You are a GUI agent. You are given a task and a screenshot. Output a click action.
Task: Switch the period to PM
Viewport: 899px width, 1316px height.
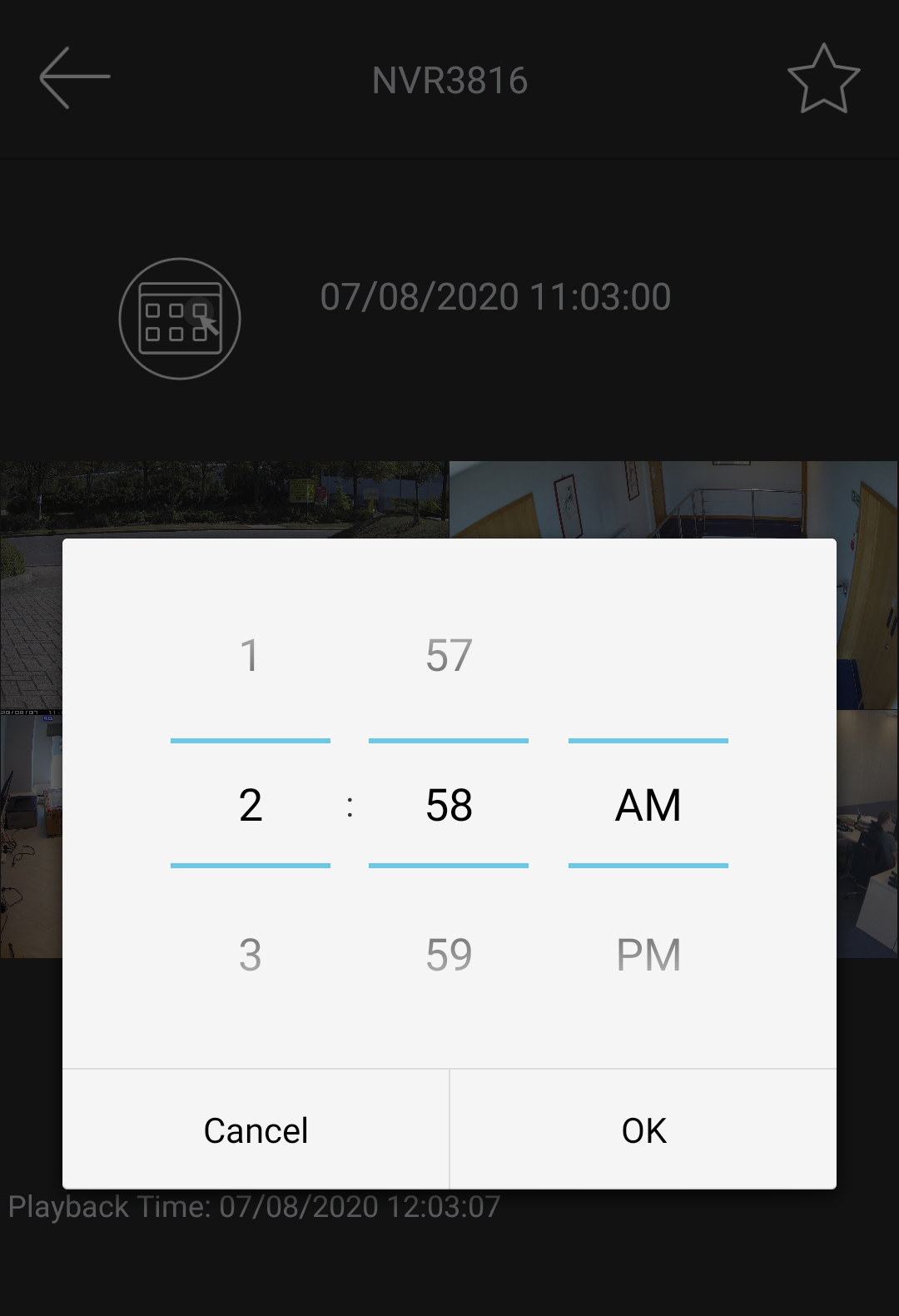click(x=648, y=954)
